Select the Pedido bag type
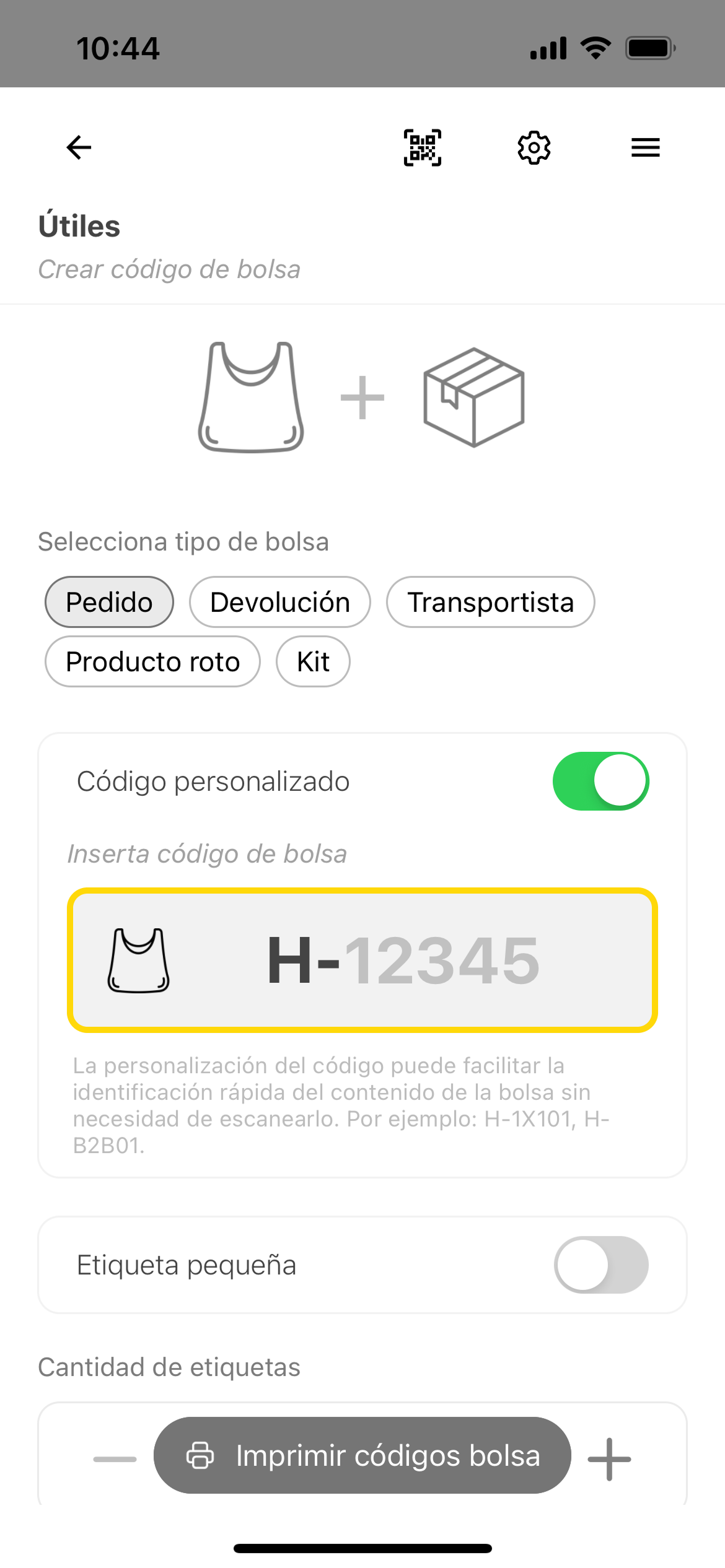 click(109, 602)
